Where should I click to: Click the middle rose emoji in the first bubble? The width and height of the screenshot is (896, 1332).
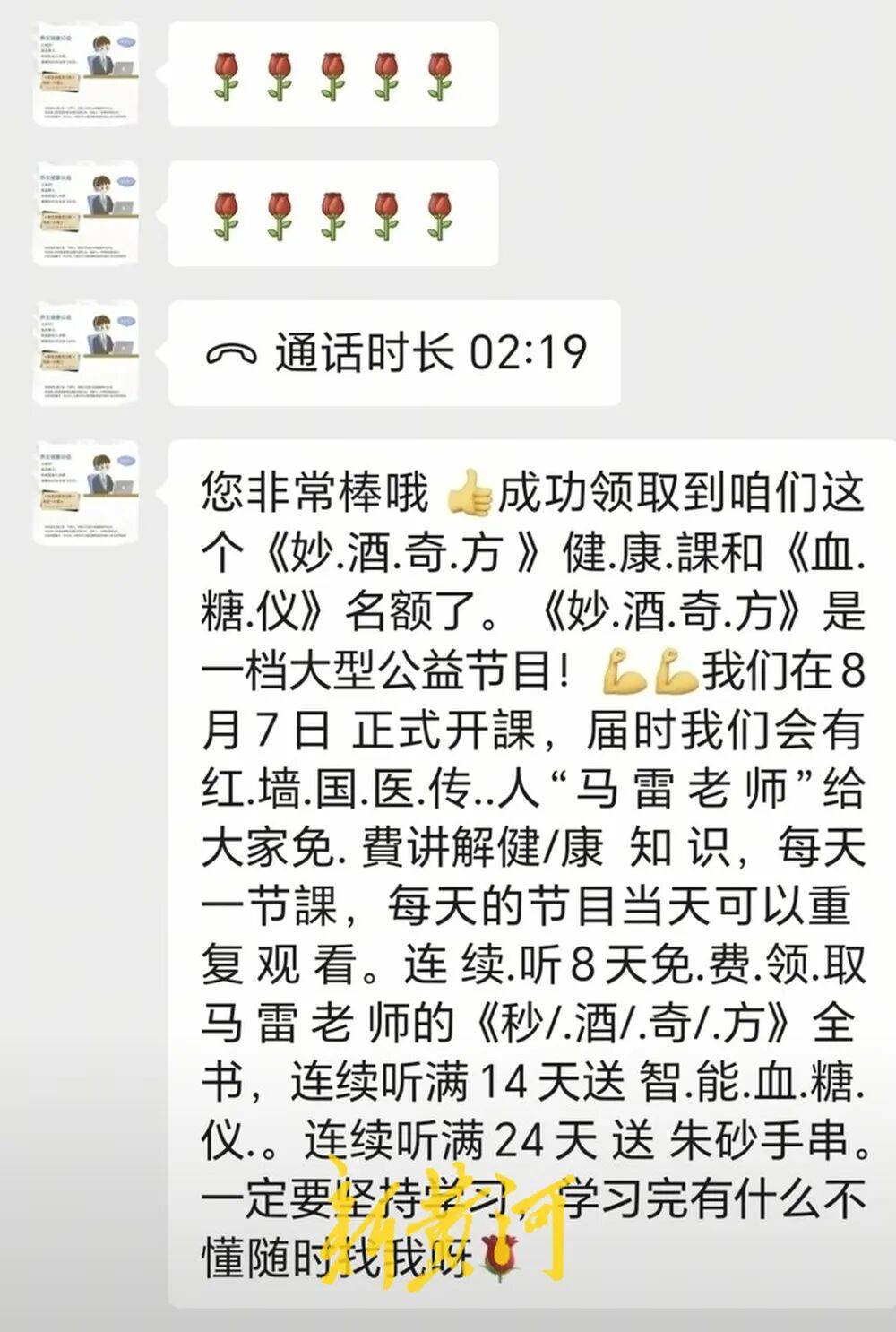331,71
